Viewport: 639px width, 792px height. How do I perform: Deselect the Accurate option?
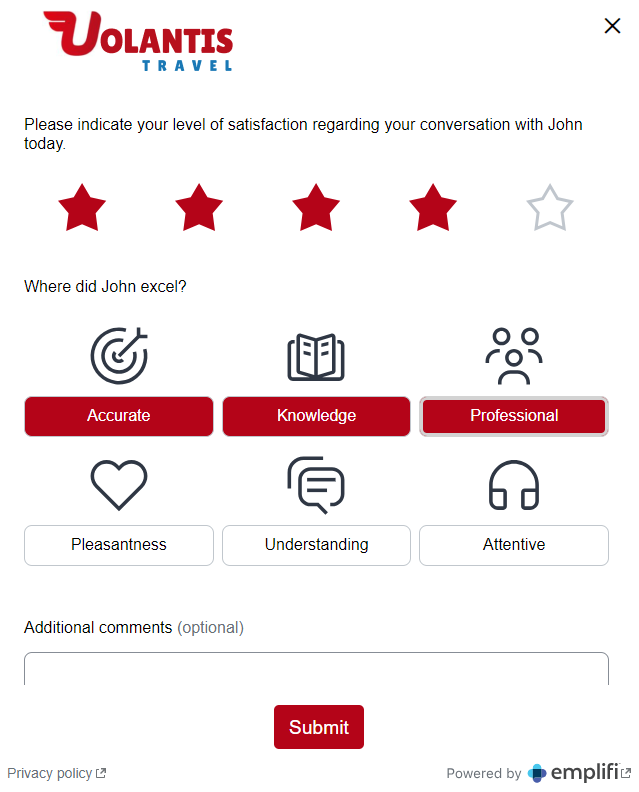119,416
